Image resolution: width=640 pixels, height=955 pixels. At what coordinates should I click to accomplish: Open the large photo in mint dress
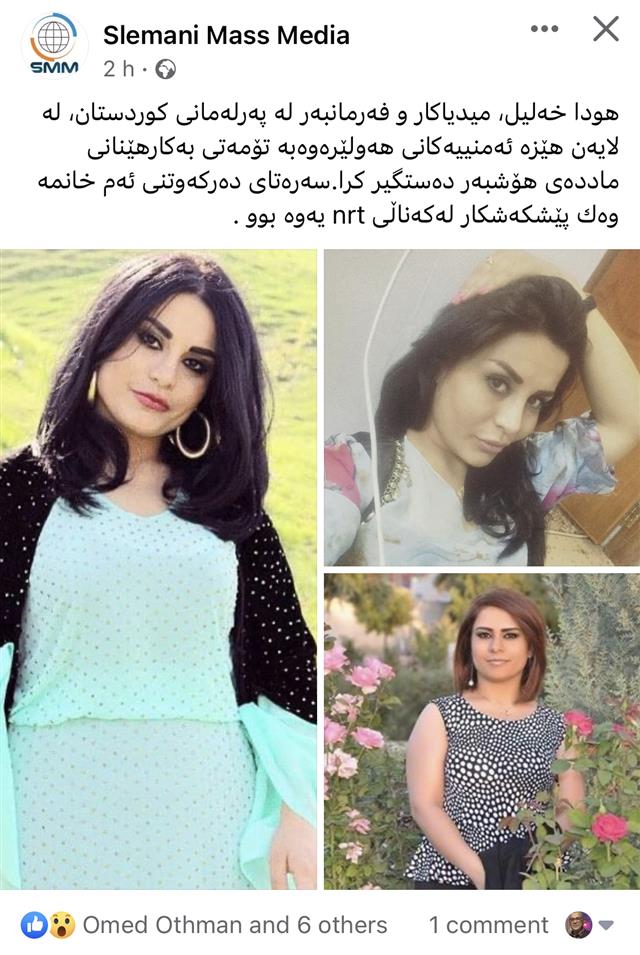click(158, 570)
